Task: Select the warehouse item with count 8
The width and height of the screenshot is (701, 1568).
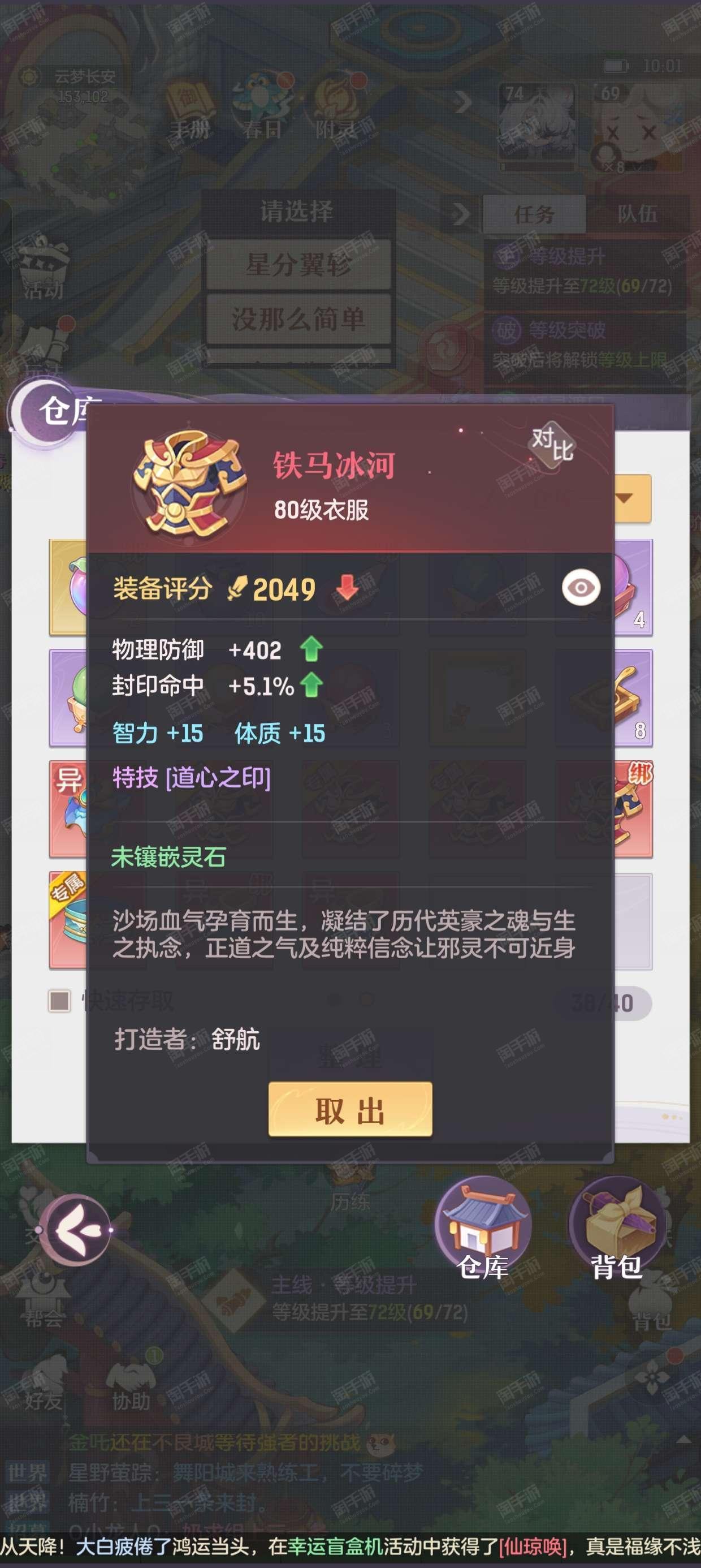Action: [x=633, y=698]
